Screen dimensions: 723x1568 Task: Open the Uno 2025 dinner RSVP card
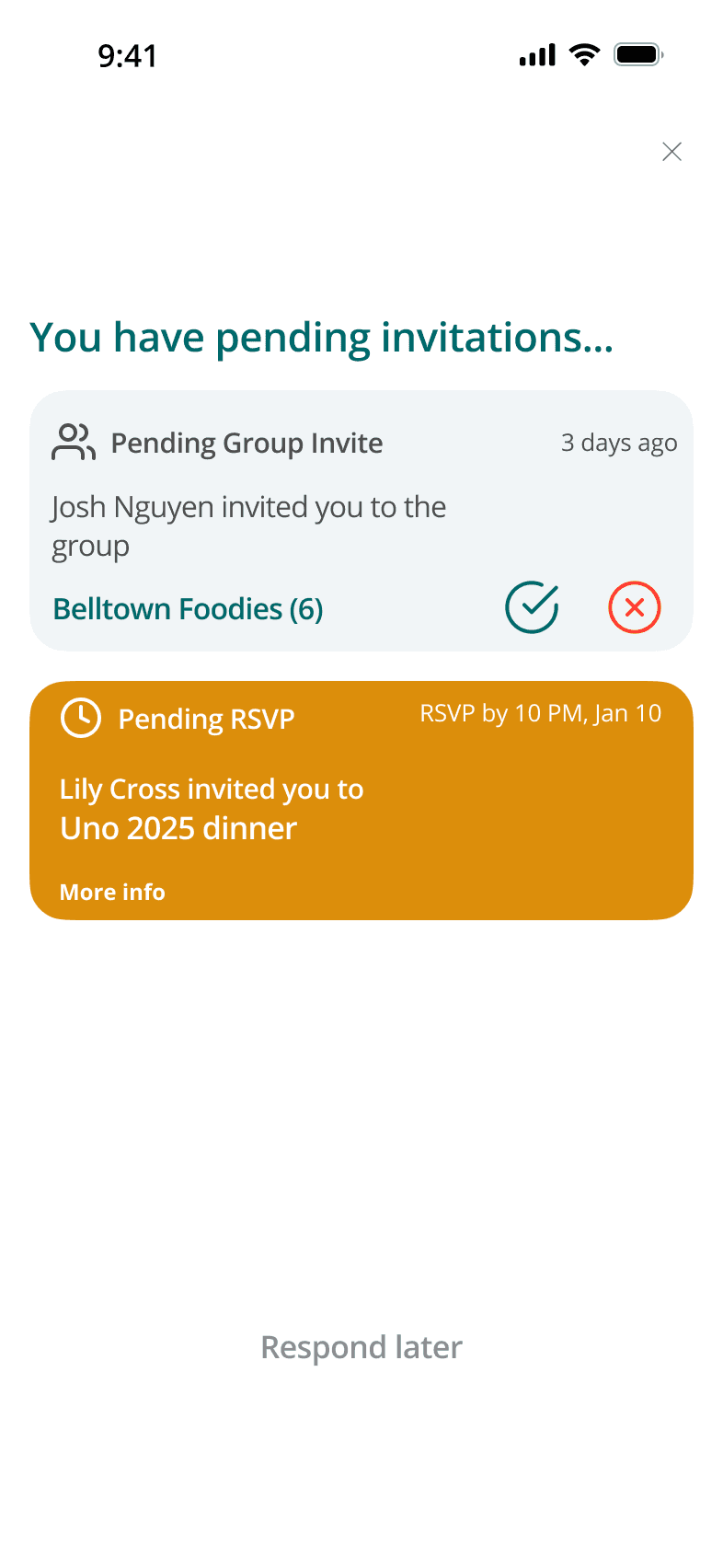coord(361,801)
